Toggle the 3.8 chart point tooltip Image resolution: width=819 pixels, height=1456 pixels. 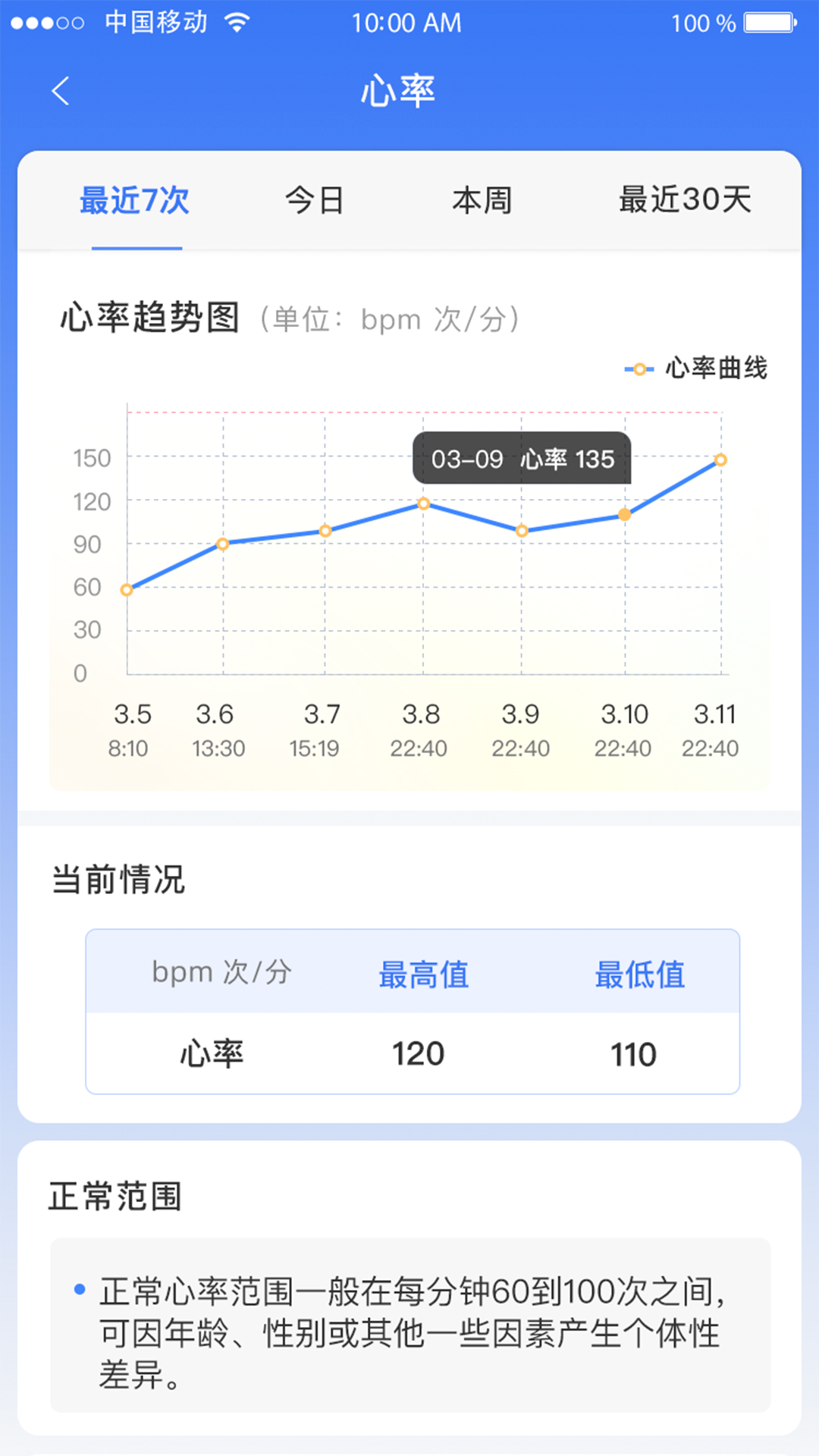(x=422, y=503)
